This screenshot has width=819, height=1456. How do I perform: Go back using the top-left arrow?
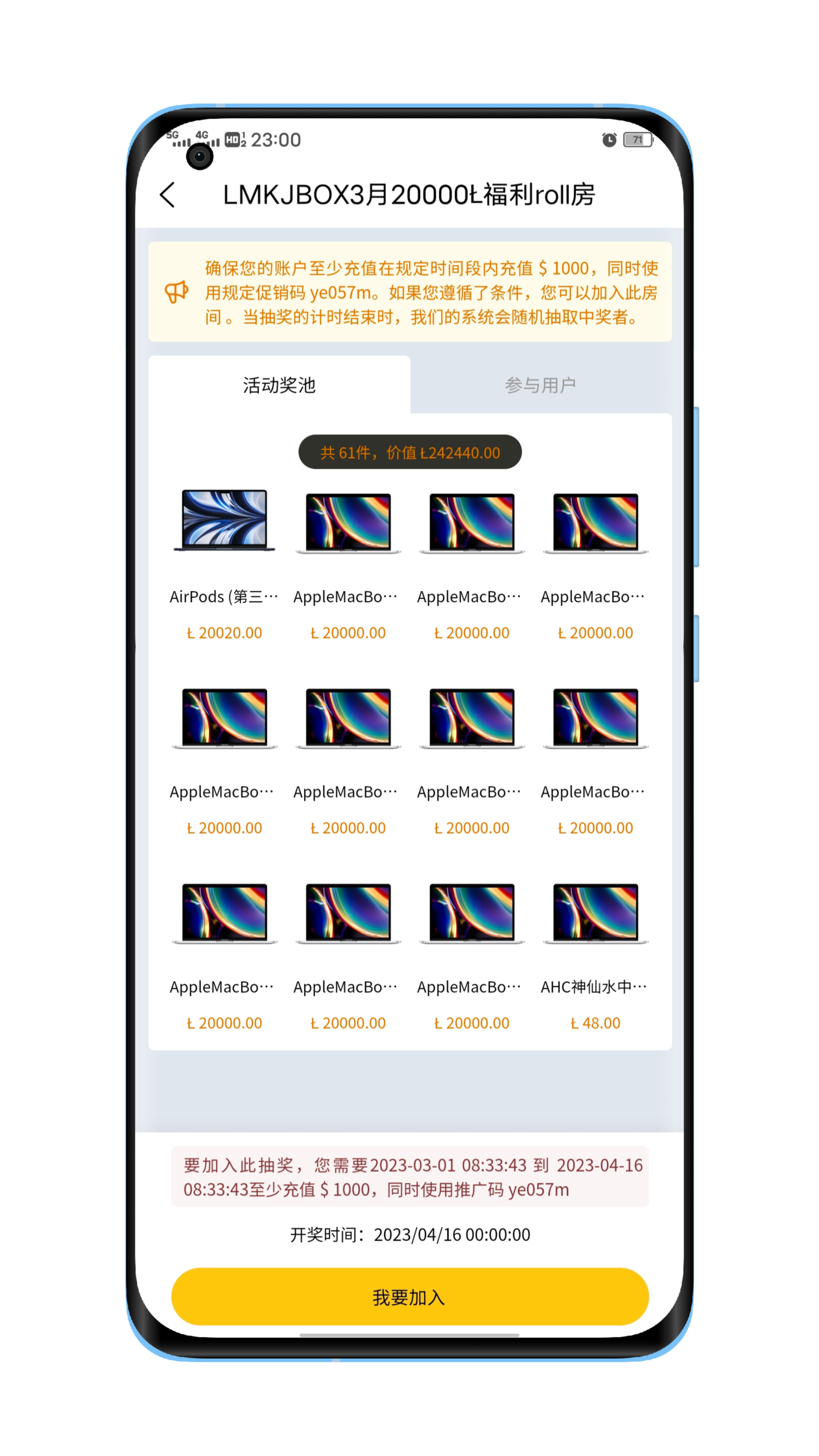point(167,195)
